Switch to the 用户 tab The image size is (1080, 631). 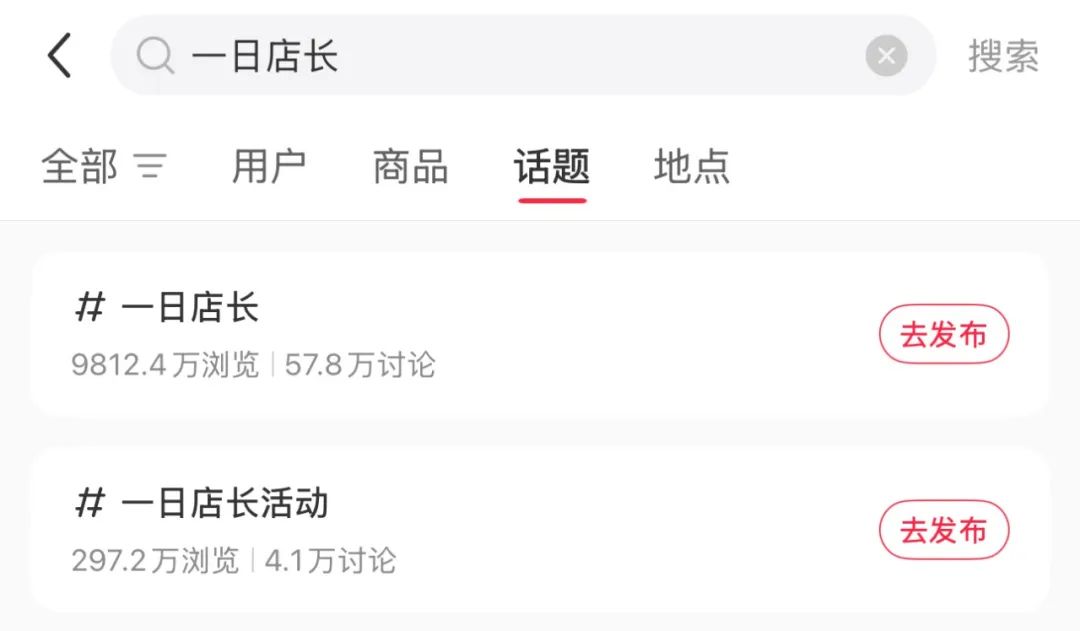coord(269,166)
